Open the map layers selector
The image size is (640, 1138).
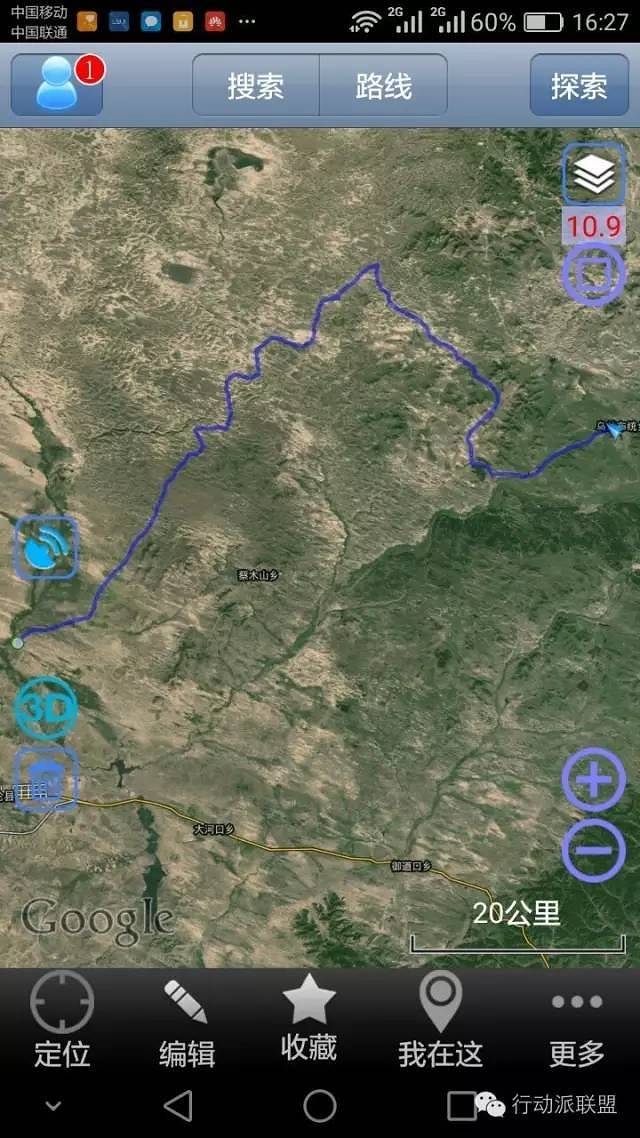coord(594,175)
